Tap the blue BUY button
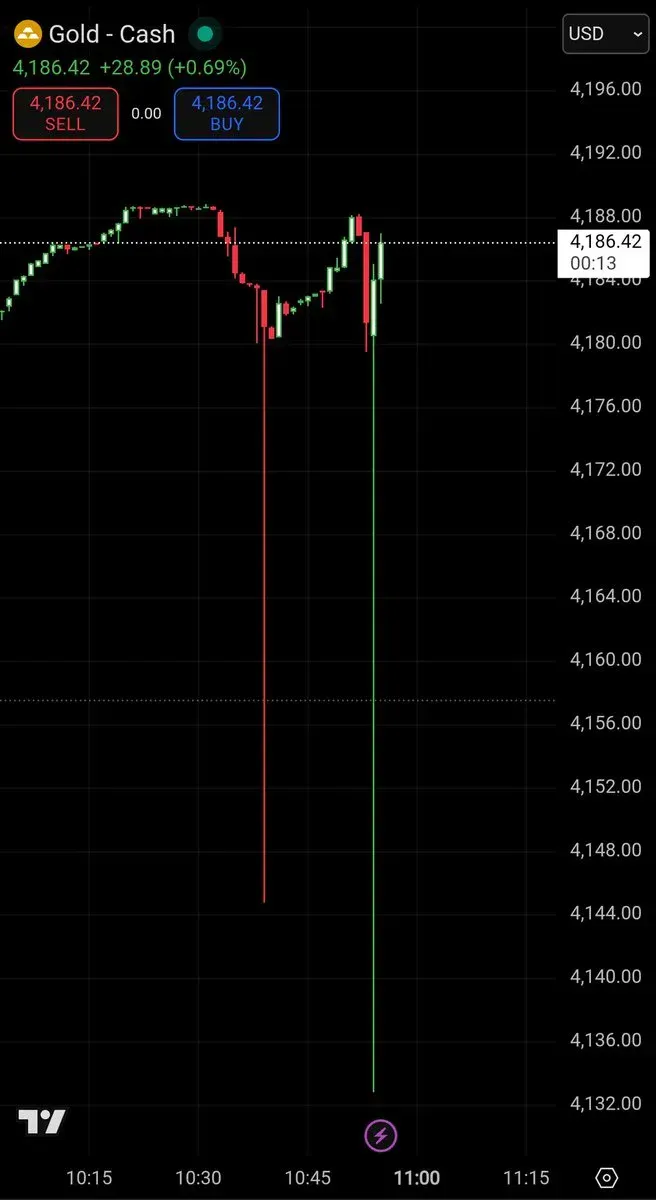Screen dimensions: 656x1200 pyautogui.click(x=227, y=113)
